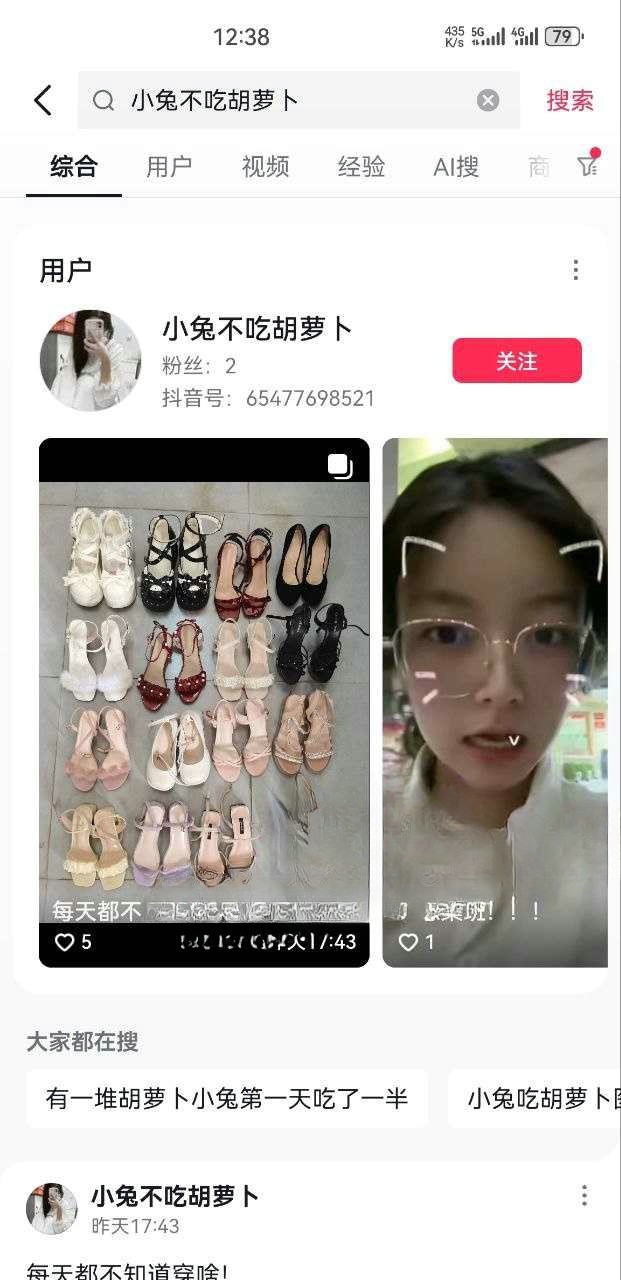Switch to the 视频 tab
Image resolution: width=621 pixels, height=1280 pixels.
pyautogui.click(x=265, y=166)
